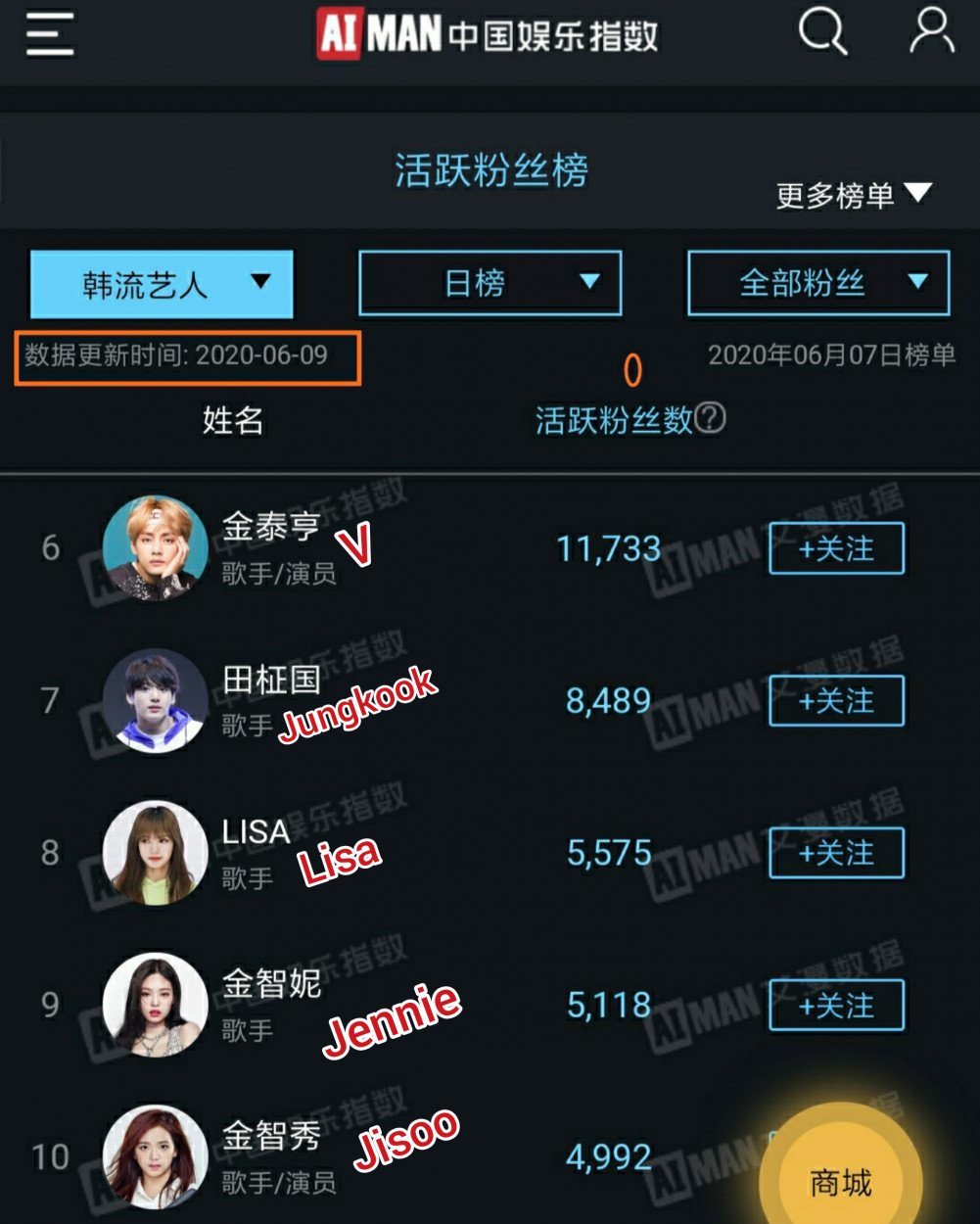Open the user profile icon
The image size is (980, 1224).
(x=931, y=32)
